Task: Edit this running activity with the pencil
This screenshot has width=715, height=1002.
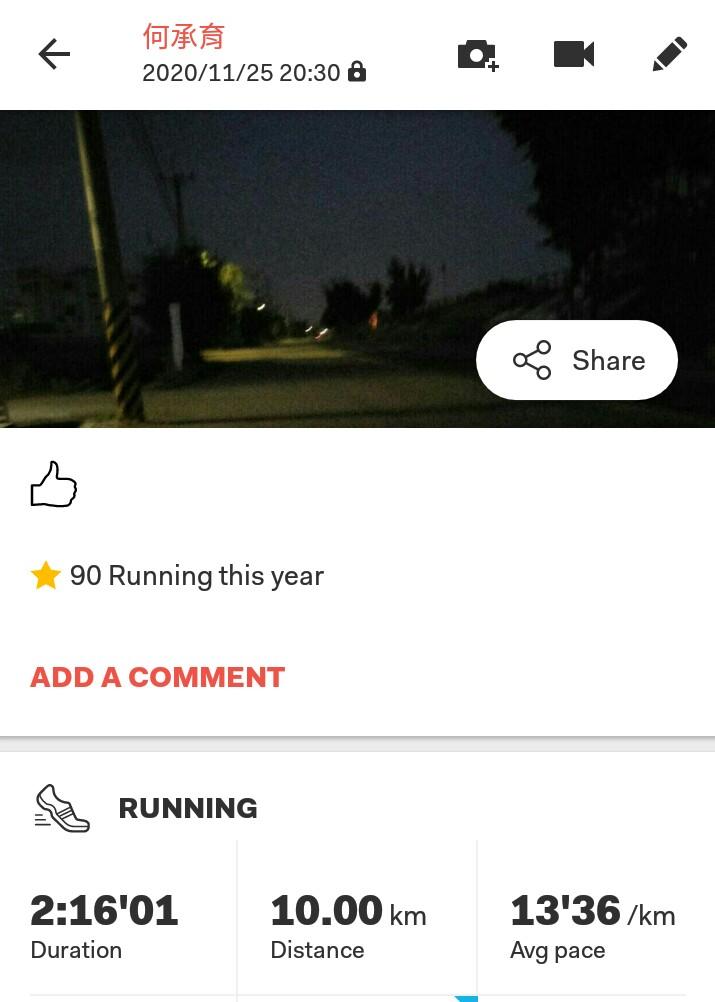Action: pos(669,54)
